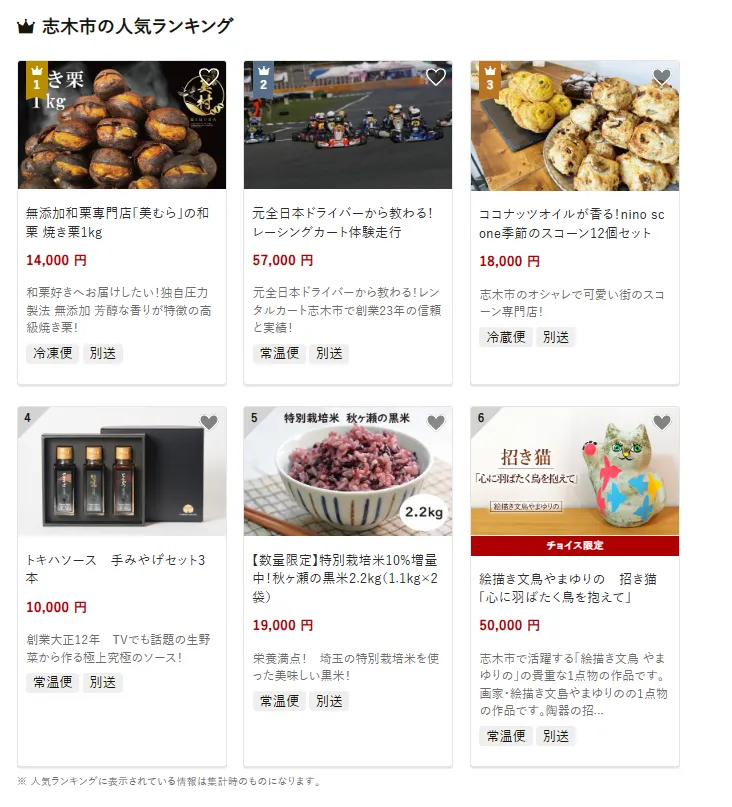Open トキハソース 手みやげセット3本 card

[121, 570]
